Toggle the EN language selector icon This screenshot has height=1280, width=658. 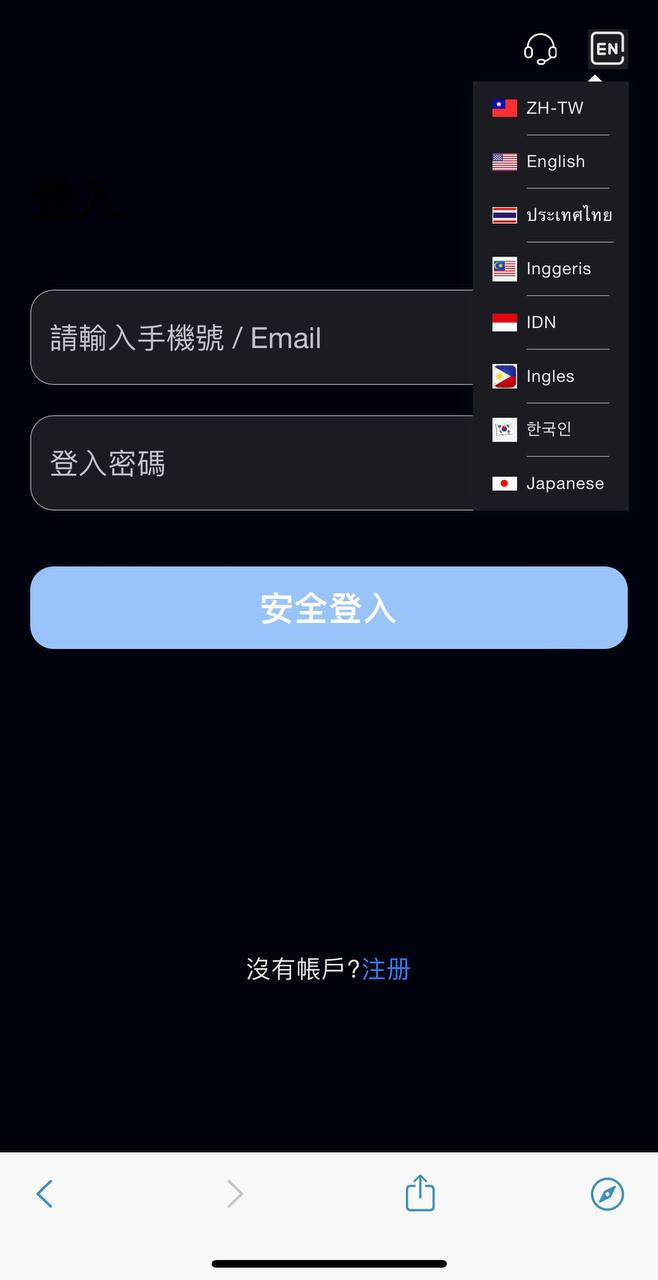(607, 48)
